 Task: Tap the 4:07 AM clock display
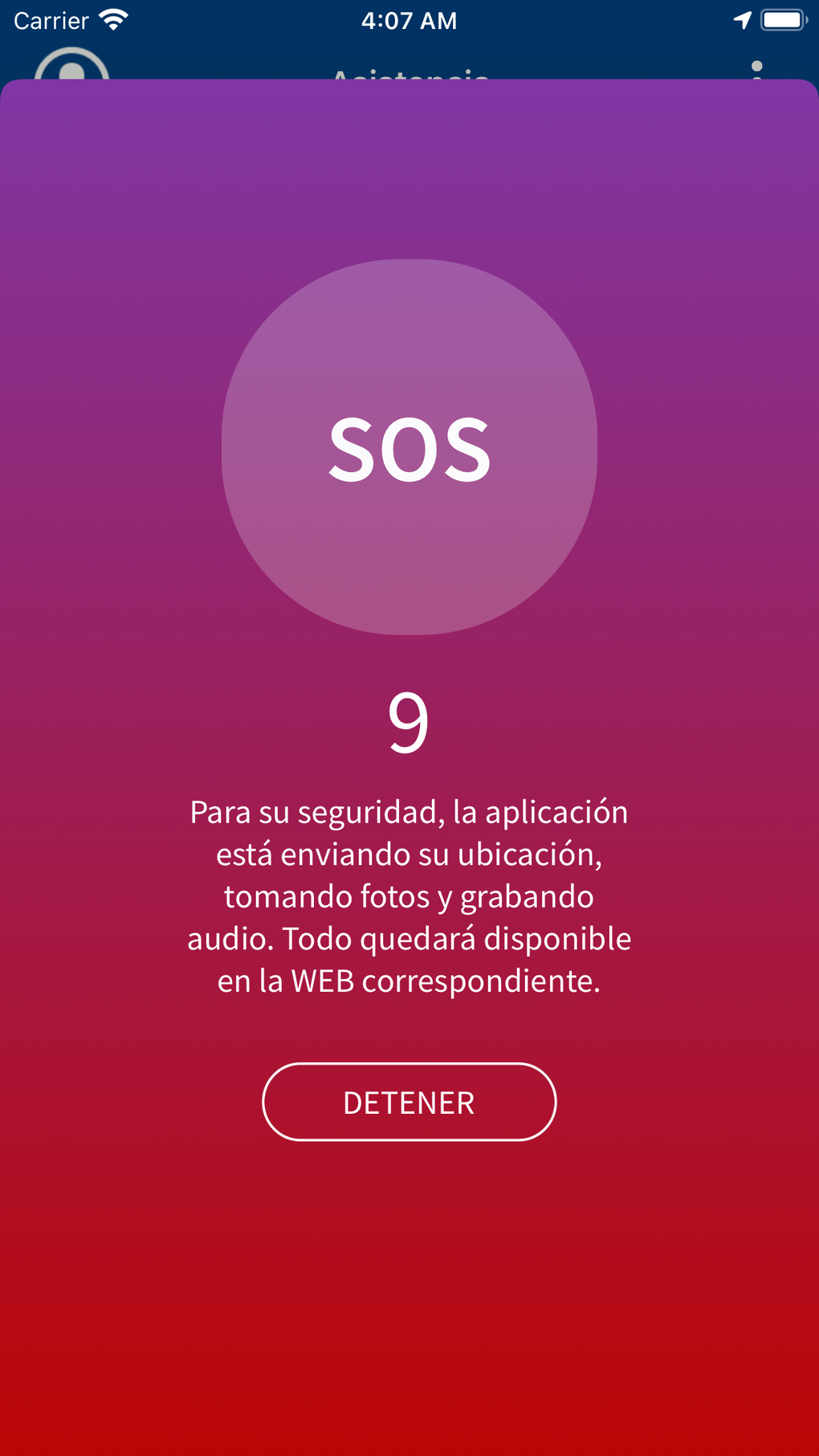[409, 18]
